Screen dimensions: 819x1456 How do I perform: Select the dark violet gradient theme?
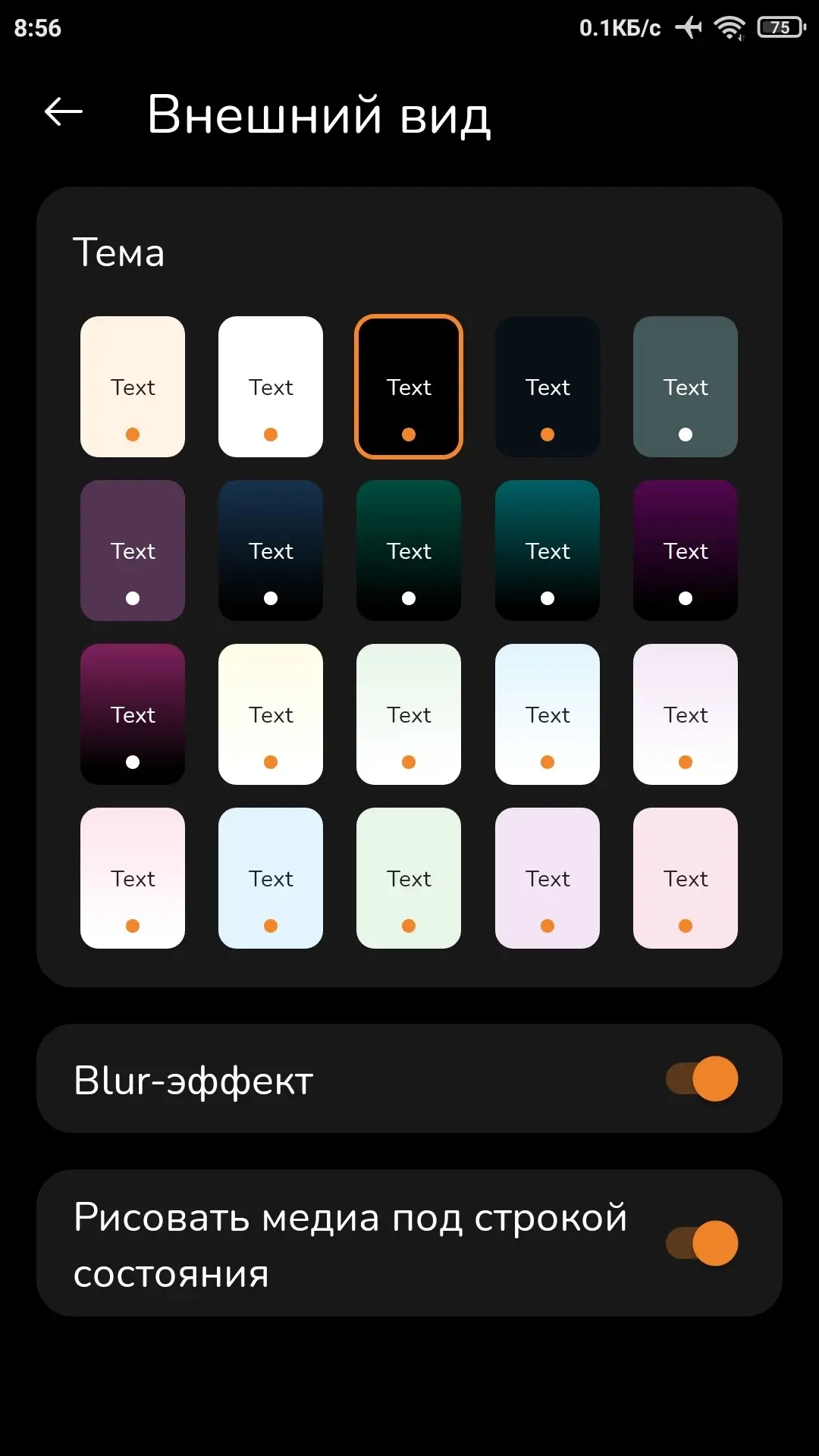(686, 551)
